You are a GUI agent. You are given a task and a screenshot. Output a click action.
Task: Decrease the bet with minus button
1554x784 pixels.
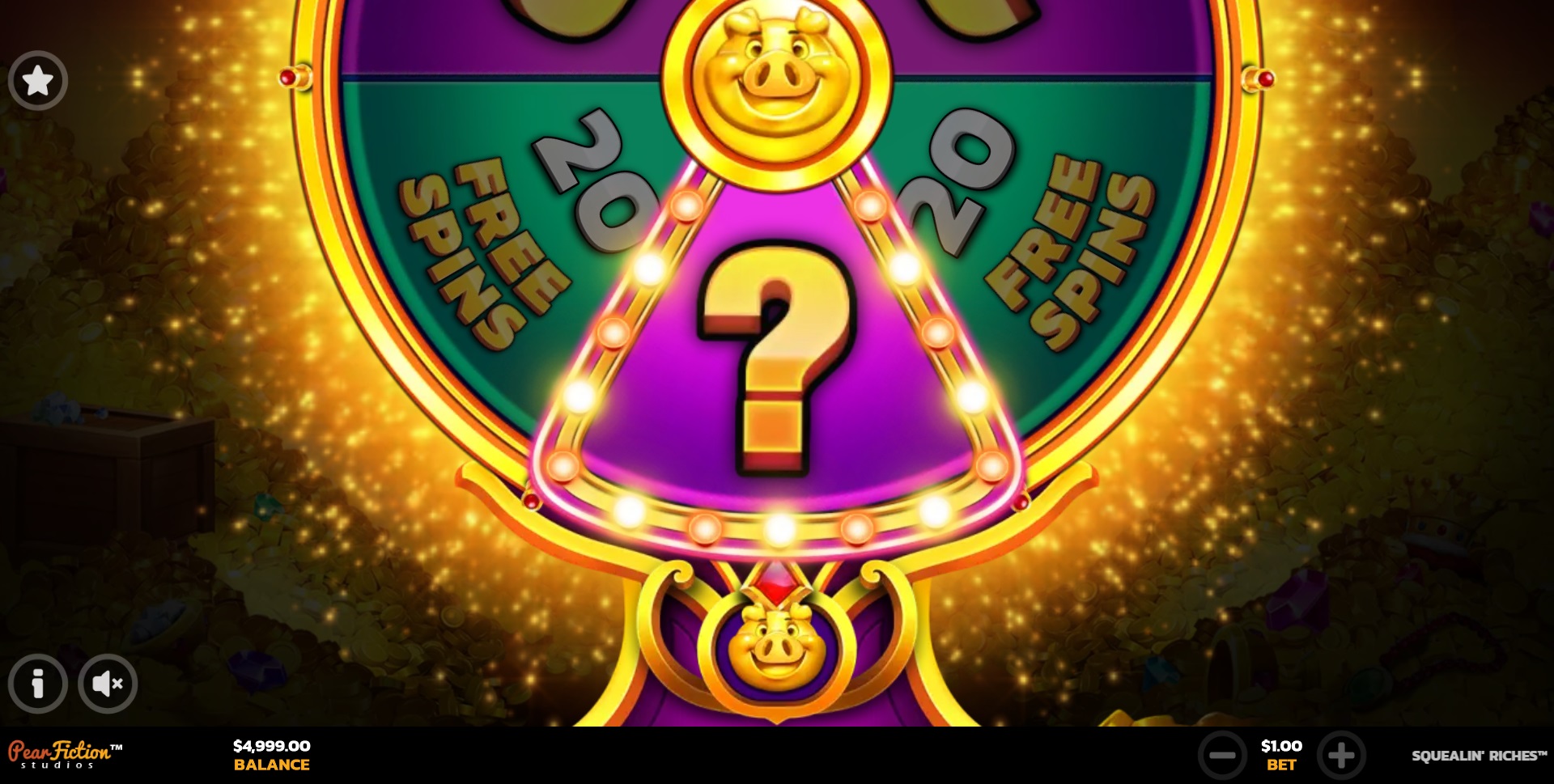coord(1222,756)
